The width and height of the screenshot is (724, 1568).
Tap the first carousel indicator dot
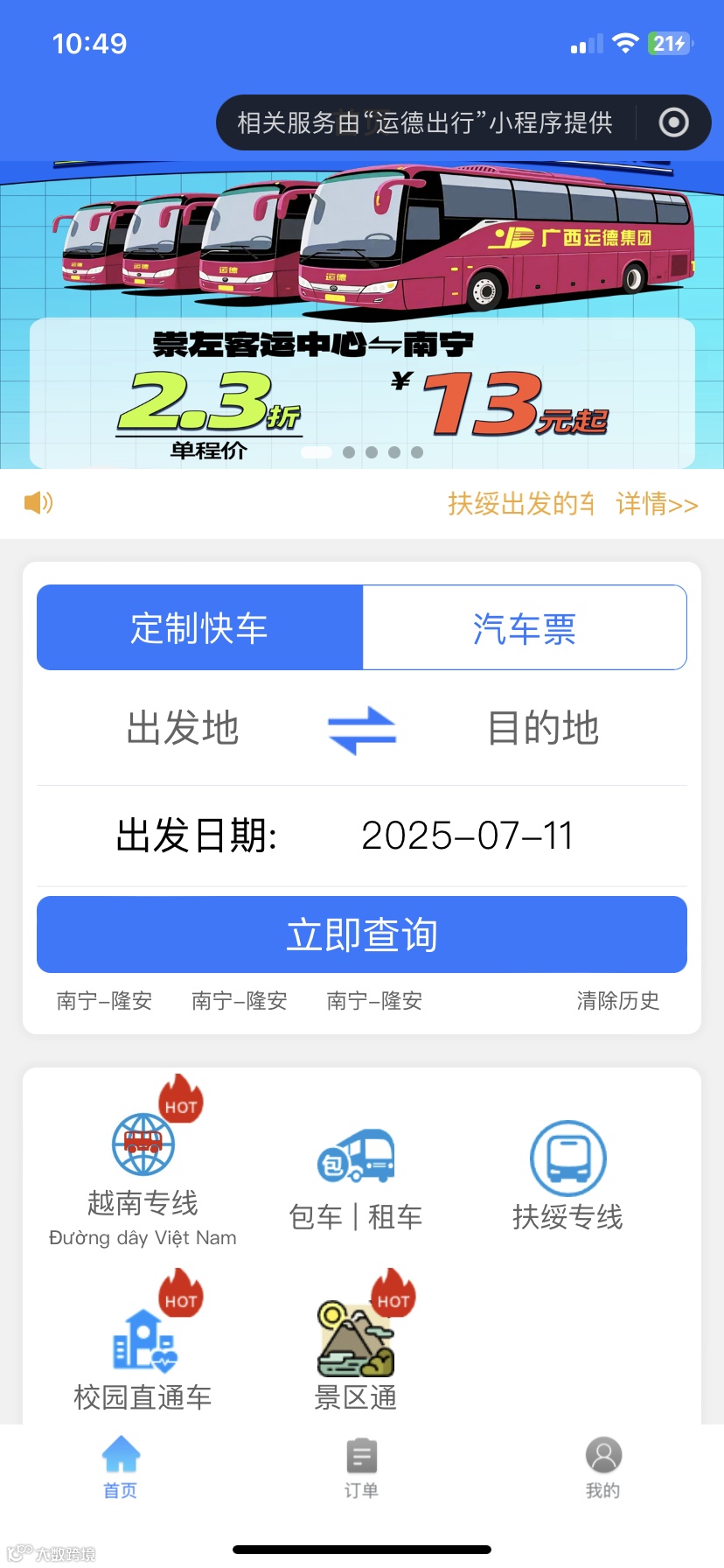(x=315, y=454)
